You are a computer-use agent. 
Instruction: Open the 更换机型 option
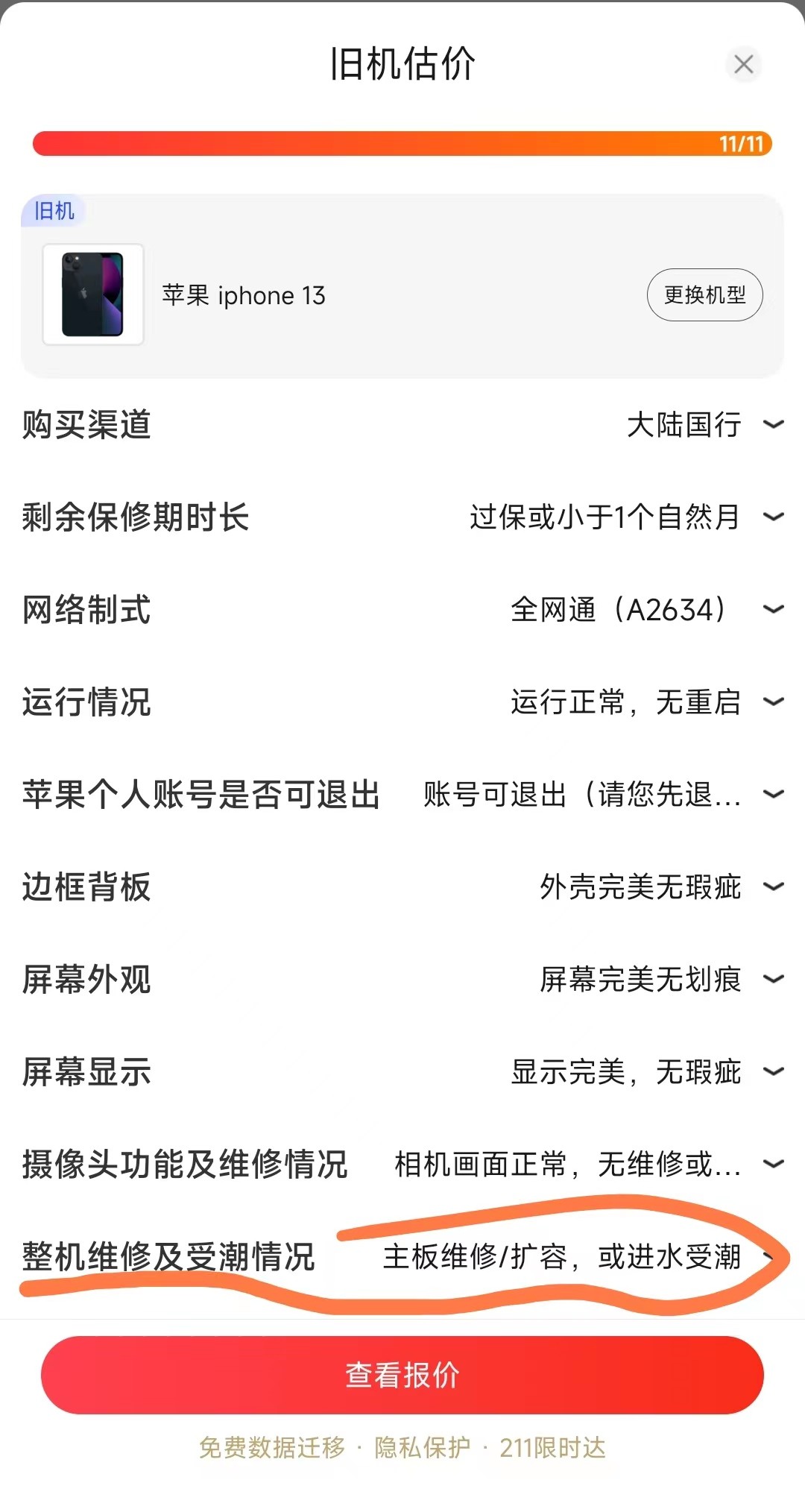[x=705, y=294]
